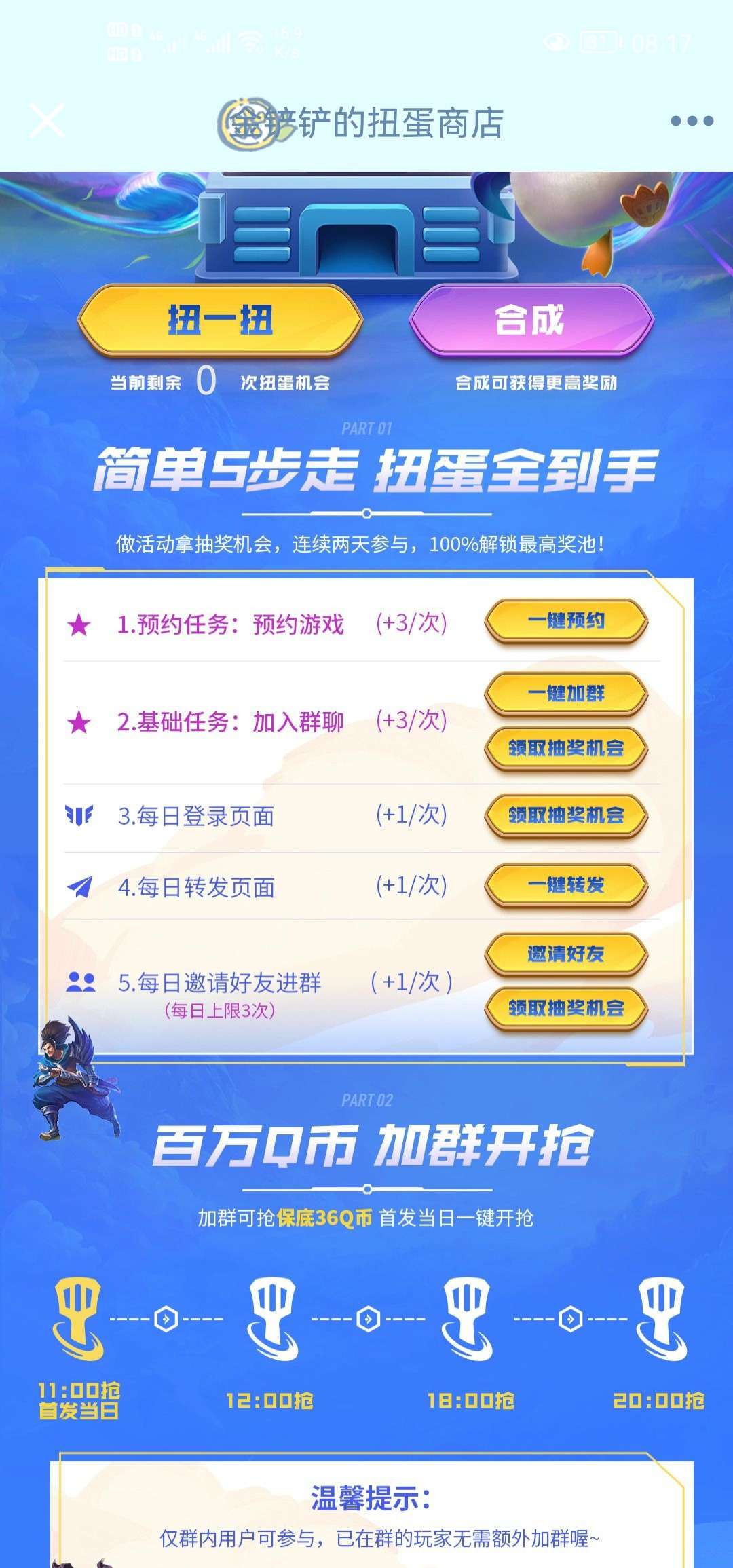Claim 领取抽奖机会 for the 加入群聊 task
Screen dimensions: 733x1568
coord(566,749)
